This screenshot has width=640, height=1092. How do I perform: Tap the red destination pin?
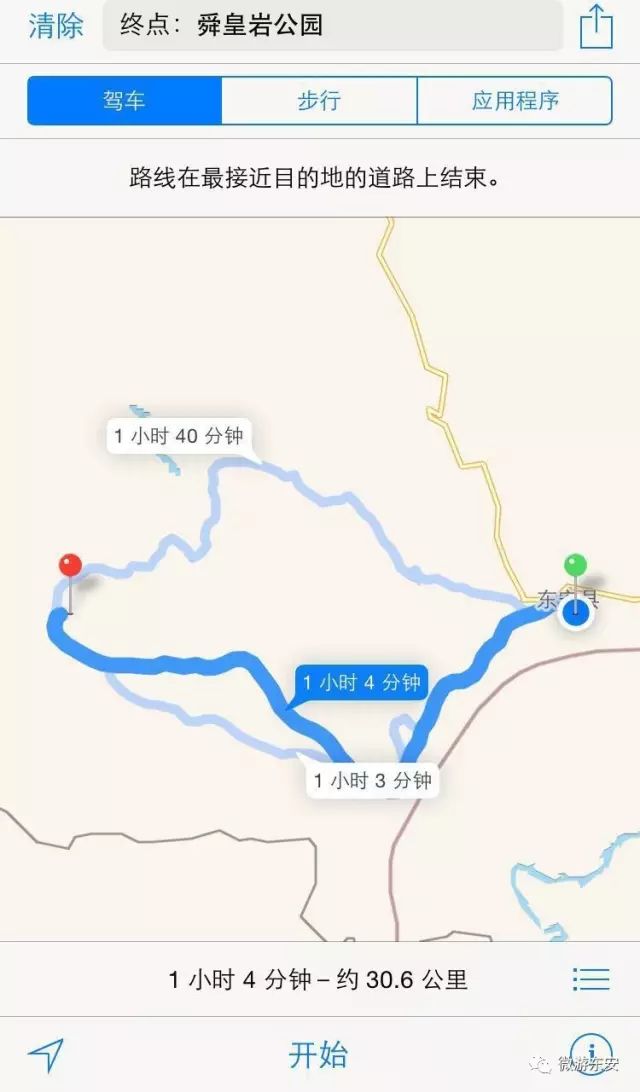point(70,565)
